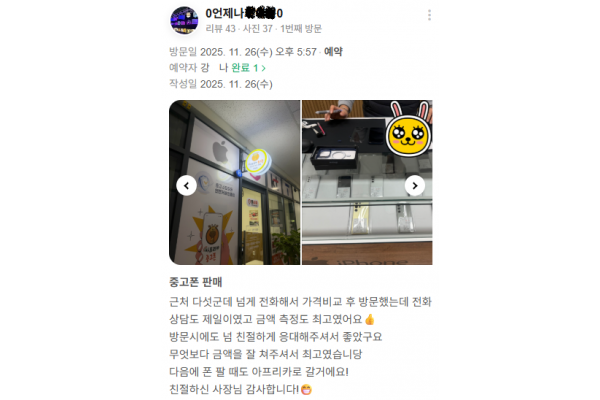Show the previous review photo
The image size is (600, 400).
tap(186, 185)
